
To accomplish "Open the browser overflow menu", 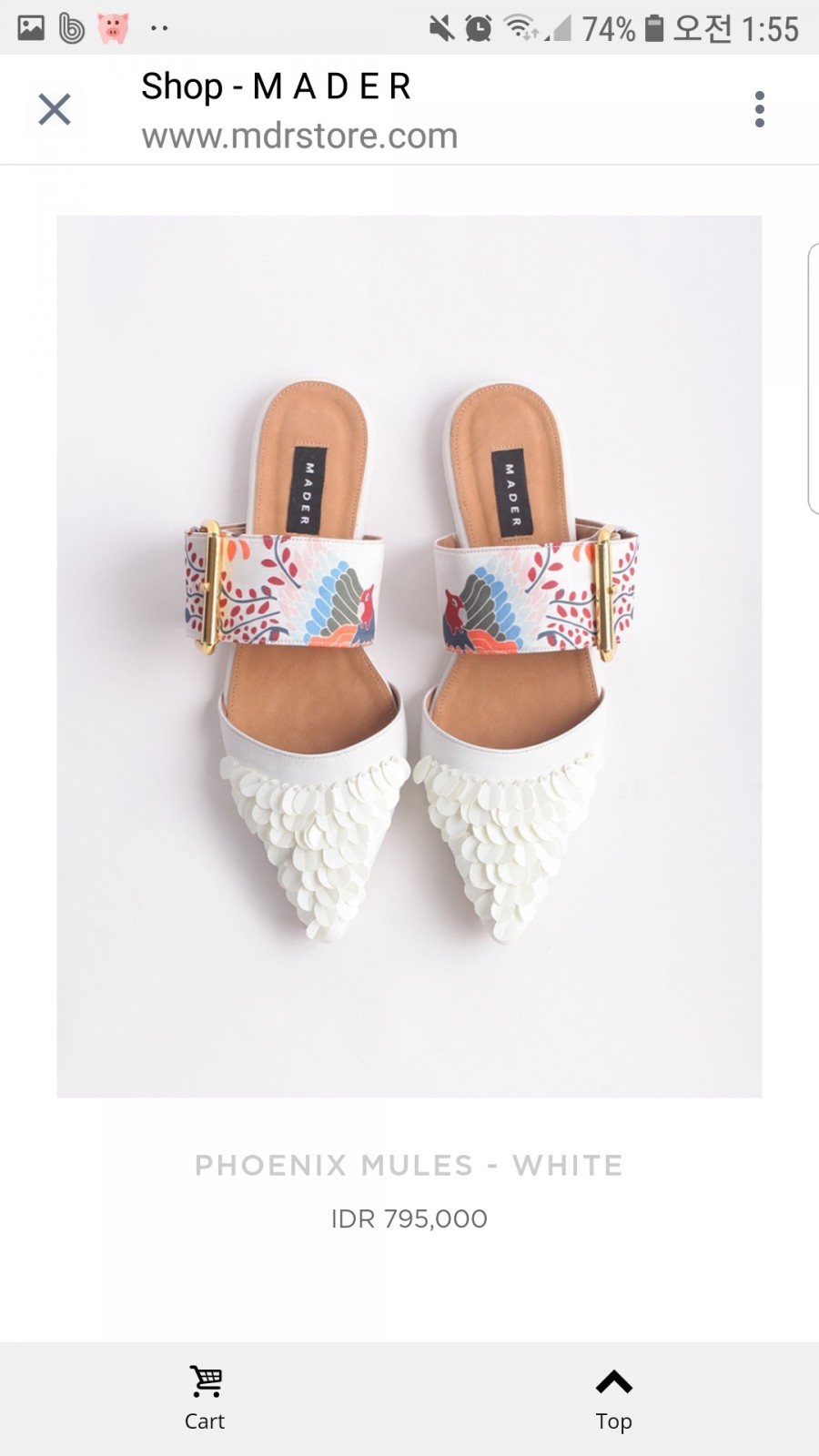I will tap(759, 109).
